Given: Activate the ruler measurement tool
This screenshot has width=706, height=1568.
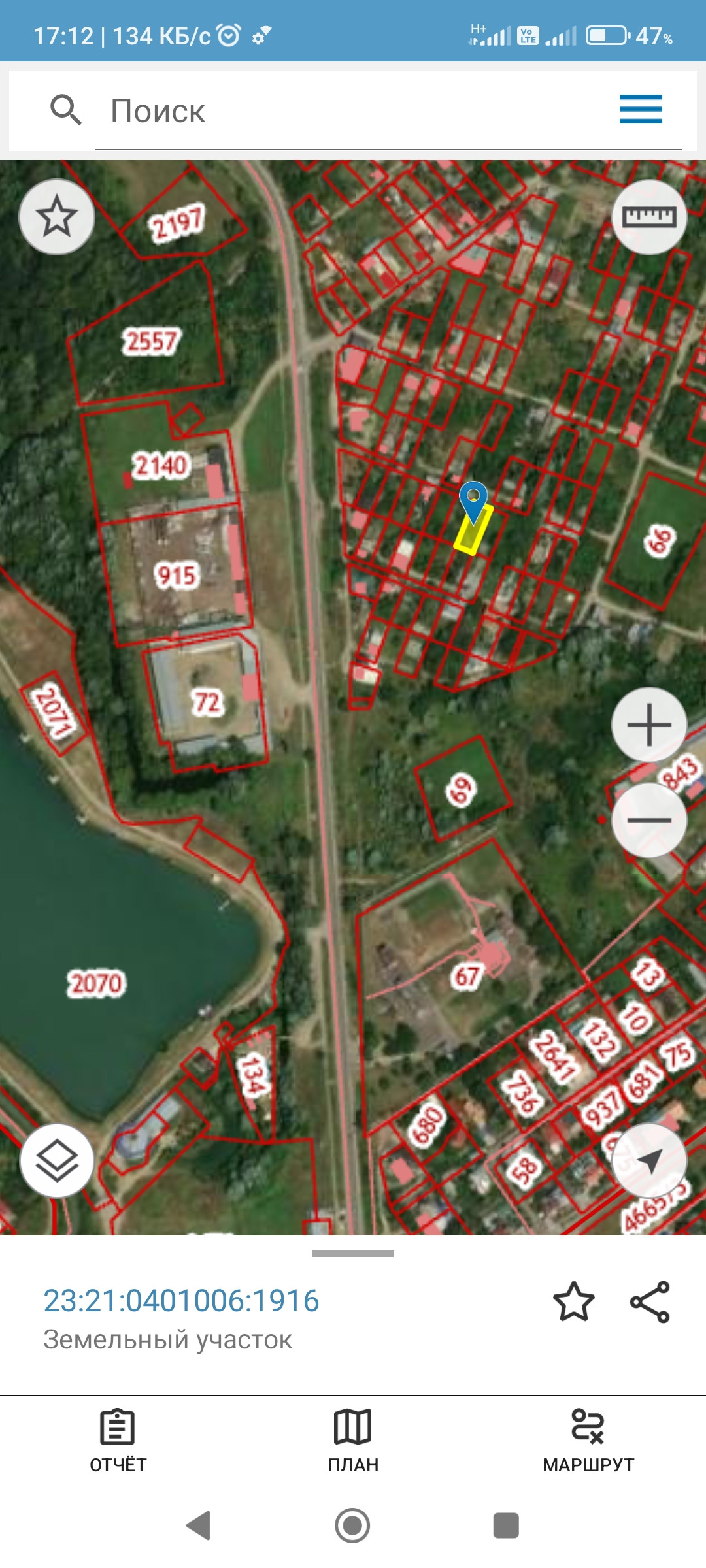Looking at the screenshot, I should tap(649, 217).
